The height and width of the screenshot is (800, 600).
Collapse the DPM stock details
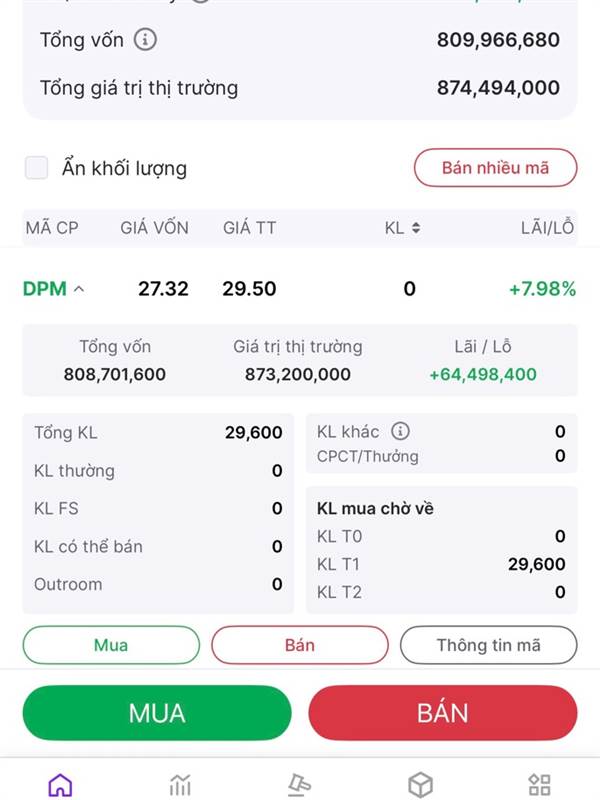54,289
